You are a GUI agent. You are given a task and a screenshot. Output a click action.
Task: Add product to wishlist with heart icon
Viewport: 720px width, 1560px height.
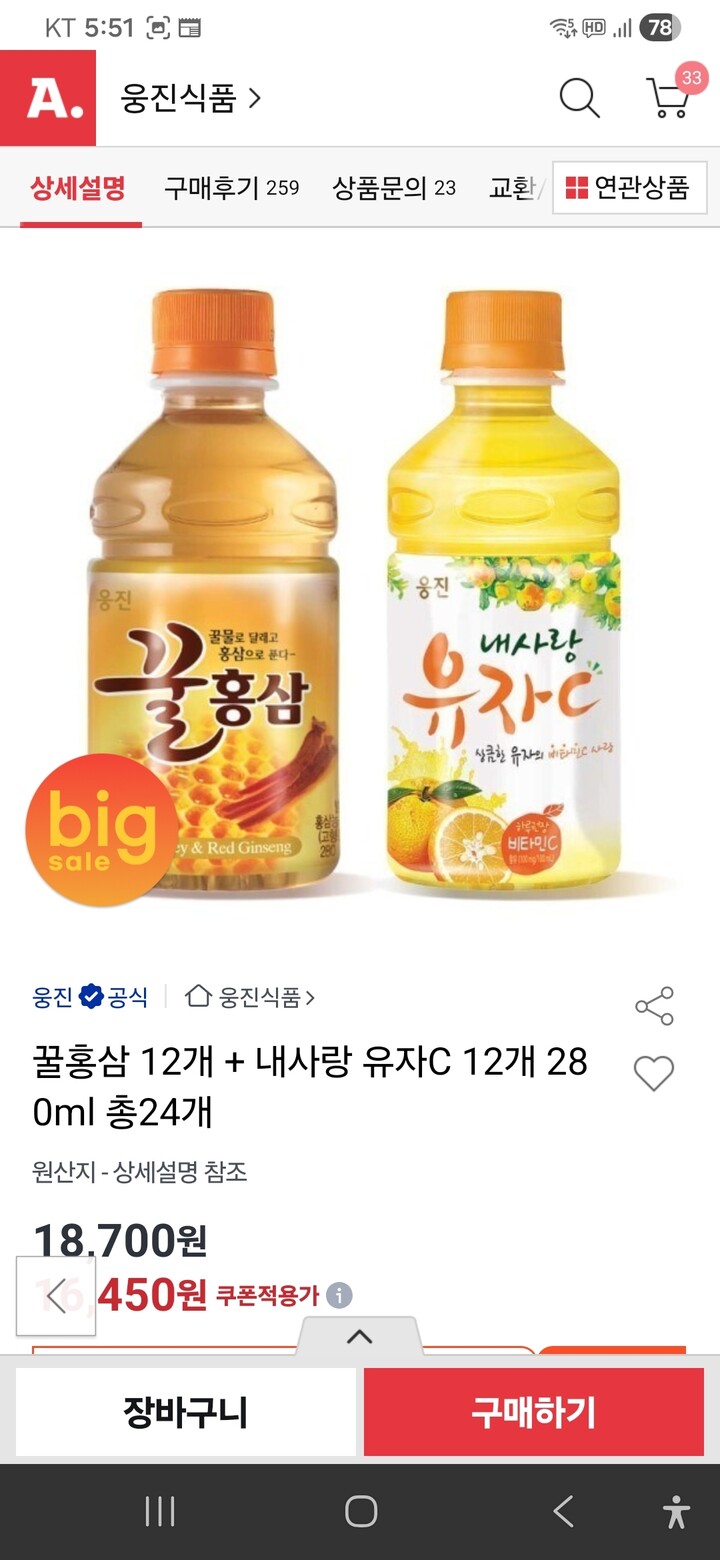655,1073
